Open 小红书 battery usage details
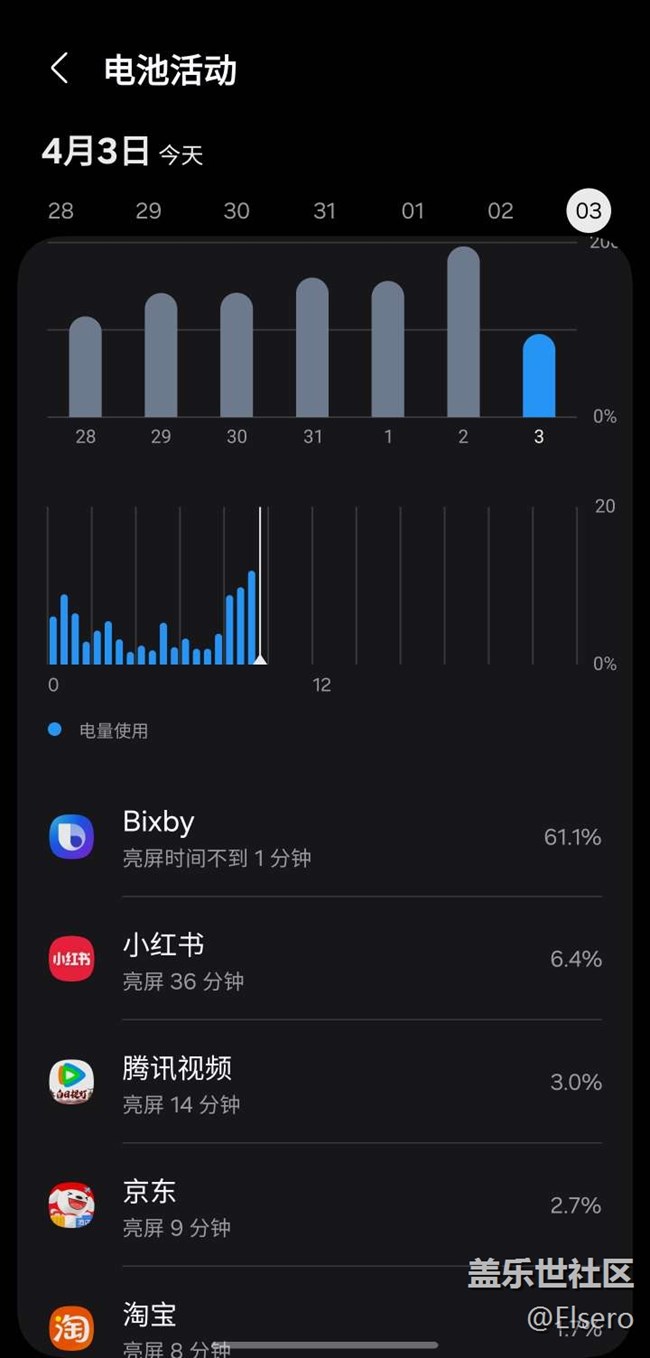 click(325, 960)
